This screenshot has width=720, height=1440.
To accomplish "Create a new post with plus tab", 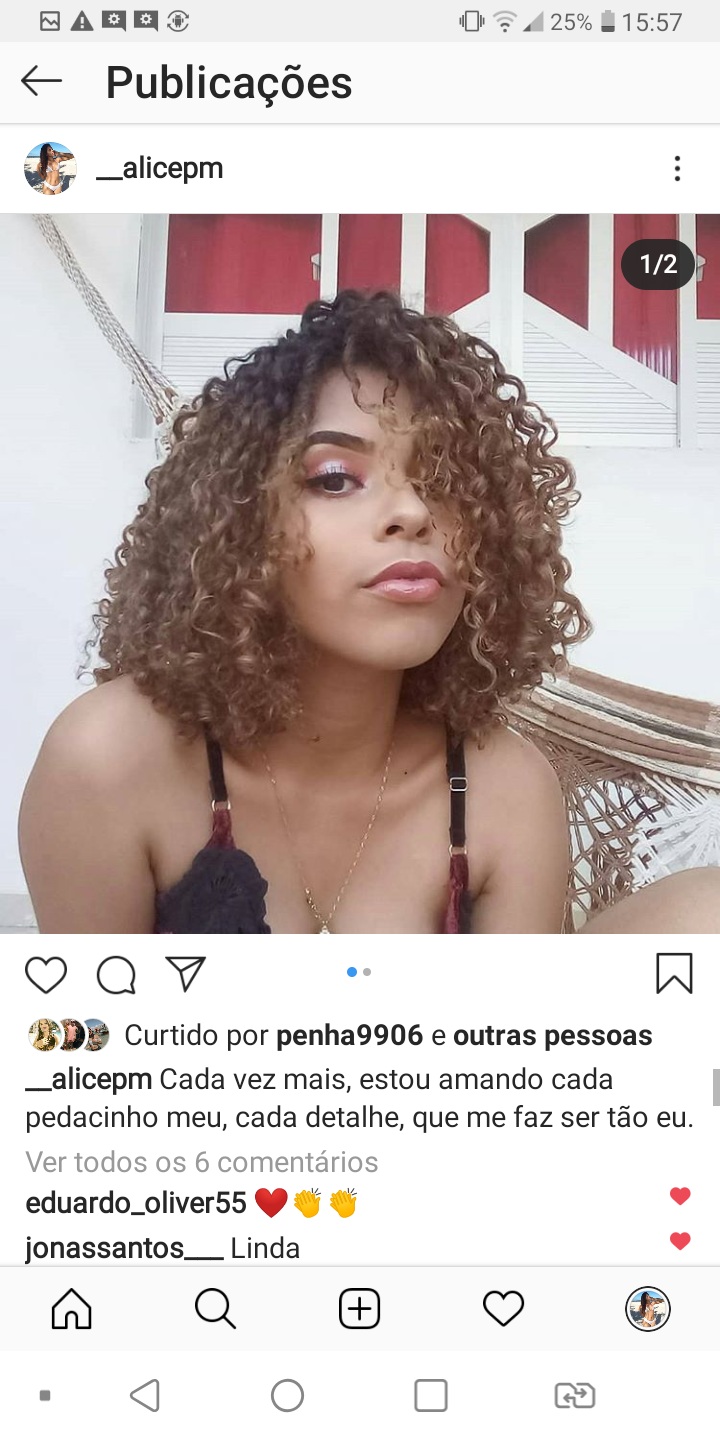I will [x=359, y=1308].
